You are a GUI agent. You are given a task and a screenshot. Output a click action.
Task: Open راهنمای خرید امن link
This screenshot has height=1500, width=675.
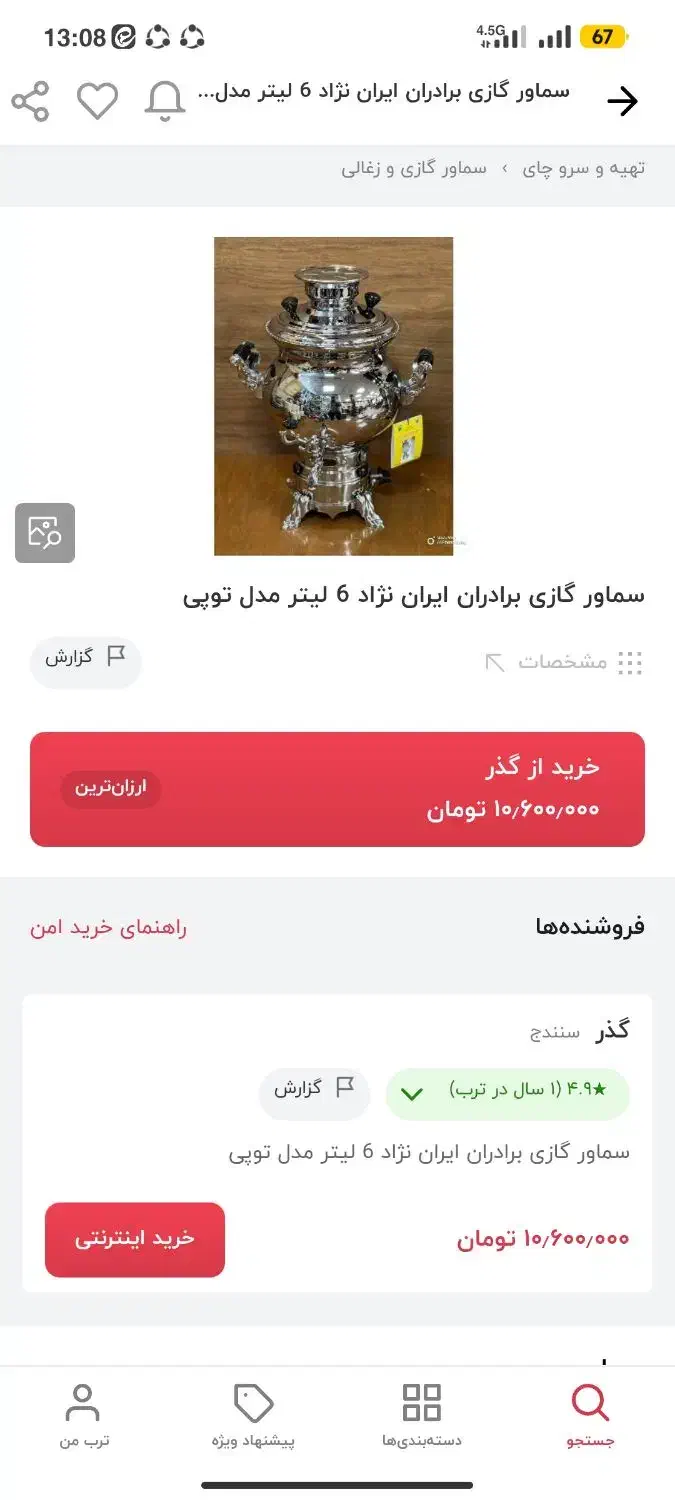108,928
